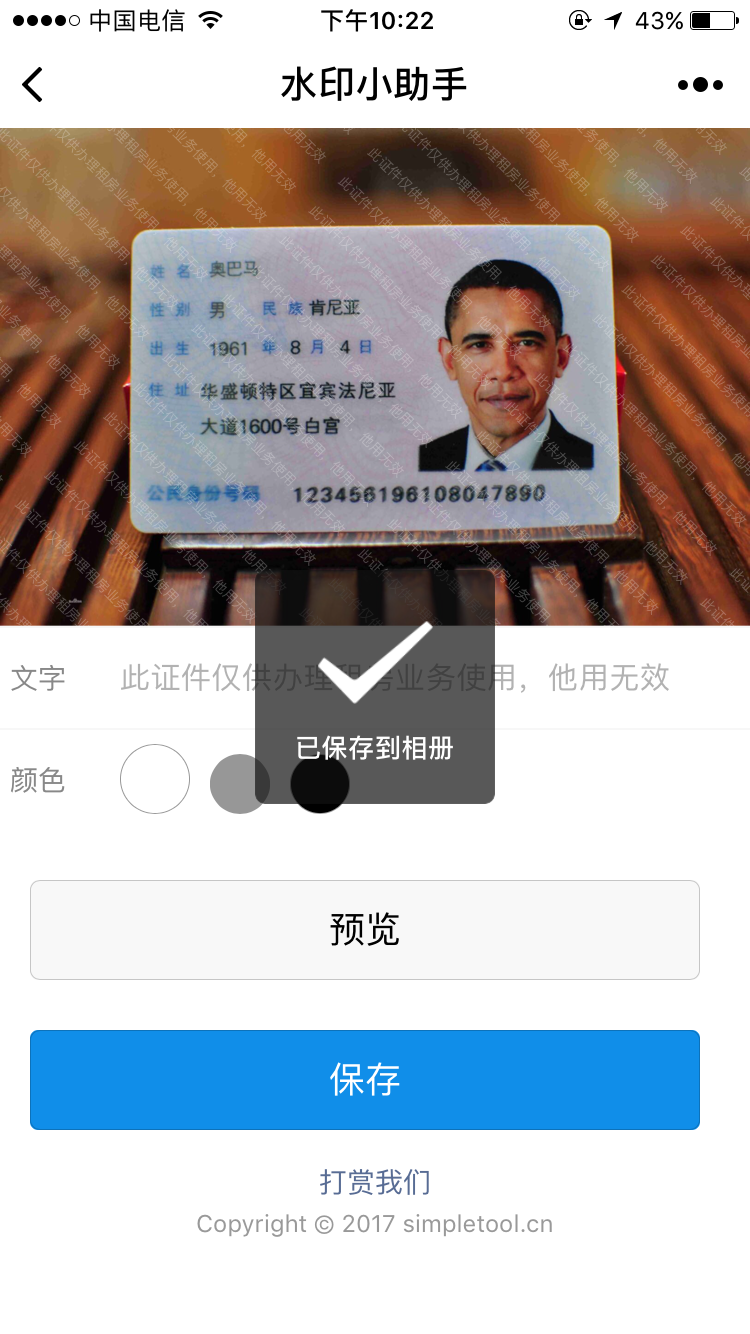
Task: Open the 打赏我们 tip link
Action: (x=375, y=1182)
